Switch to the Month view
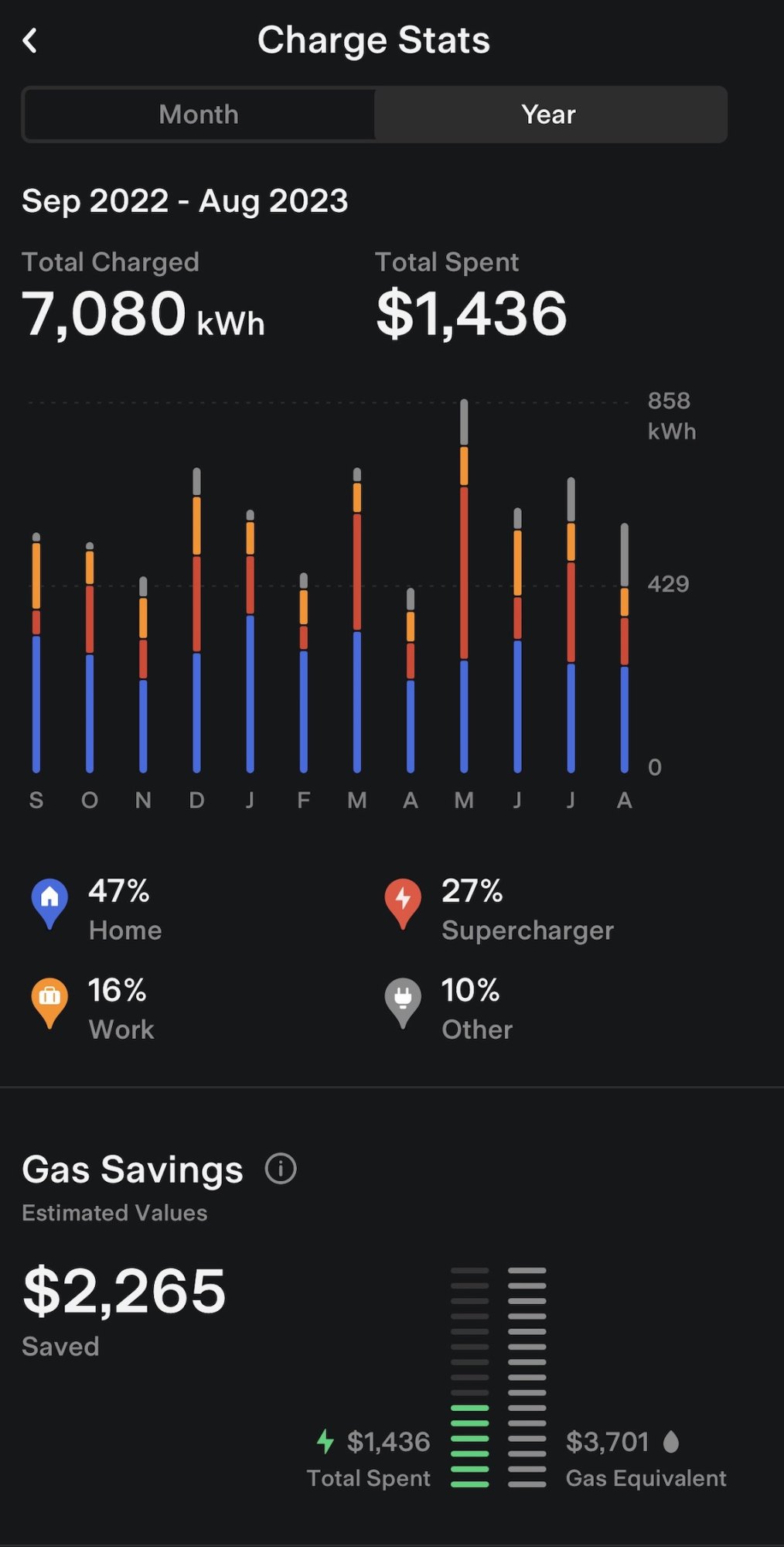 [x=199, y=114]
